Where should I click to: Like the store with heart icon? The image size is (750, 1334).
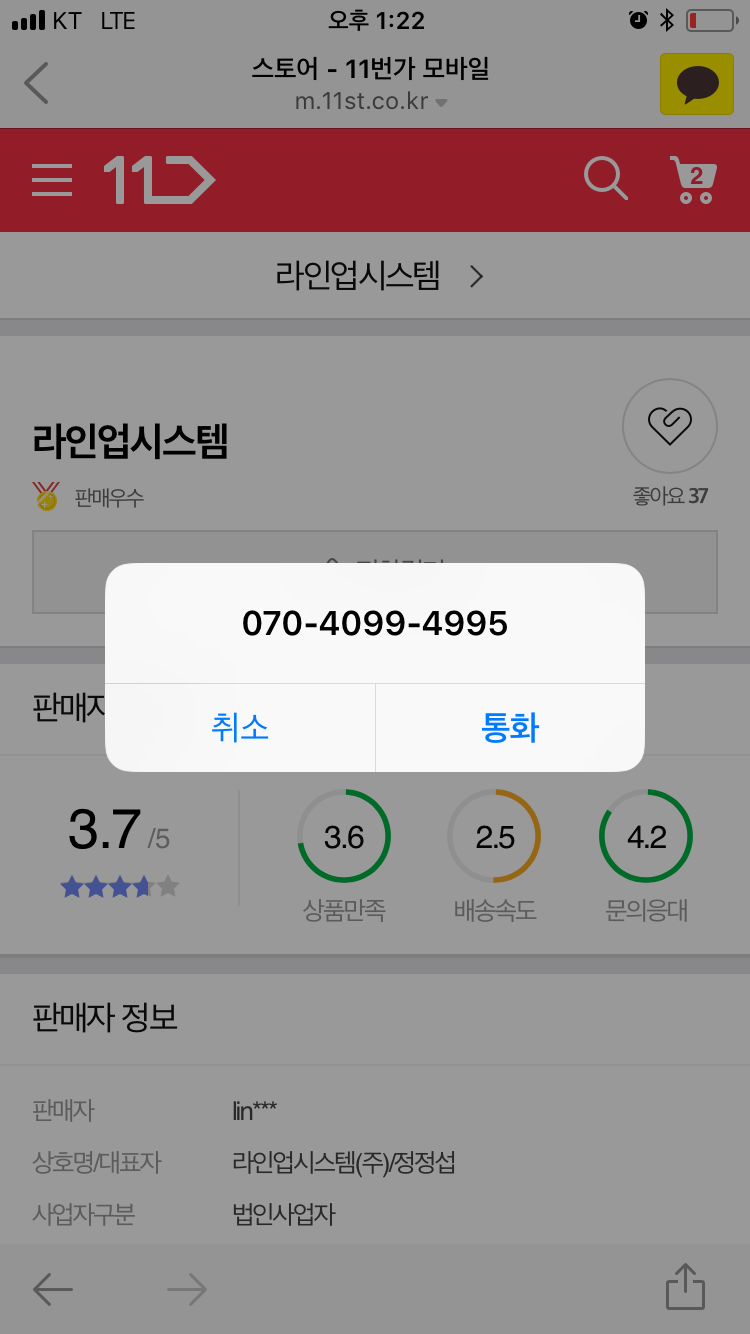[x=669, y=426]
